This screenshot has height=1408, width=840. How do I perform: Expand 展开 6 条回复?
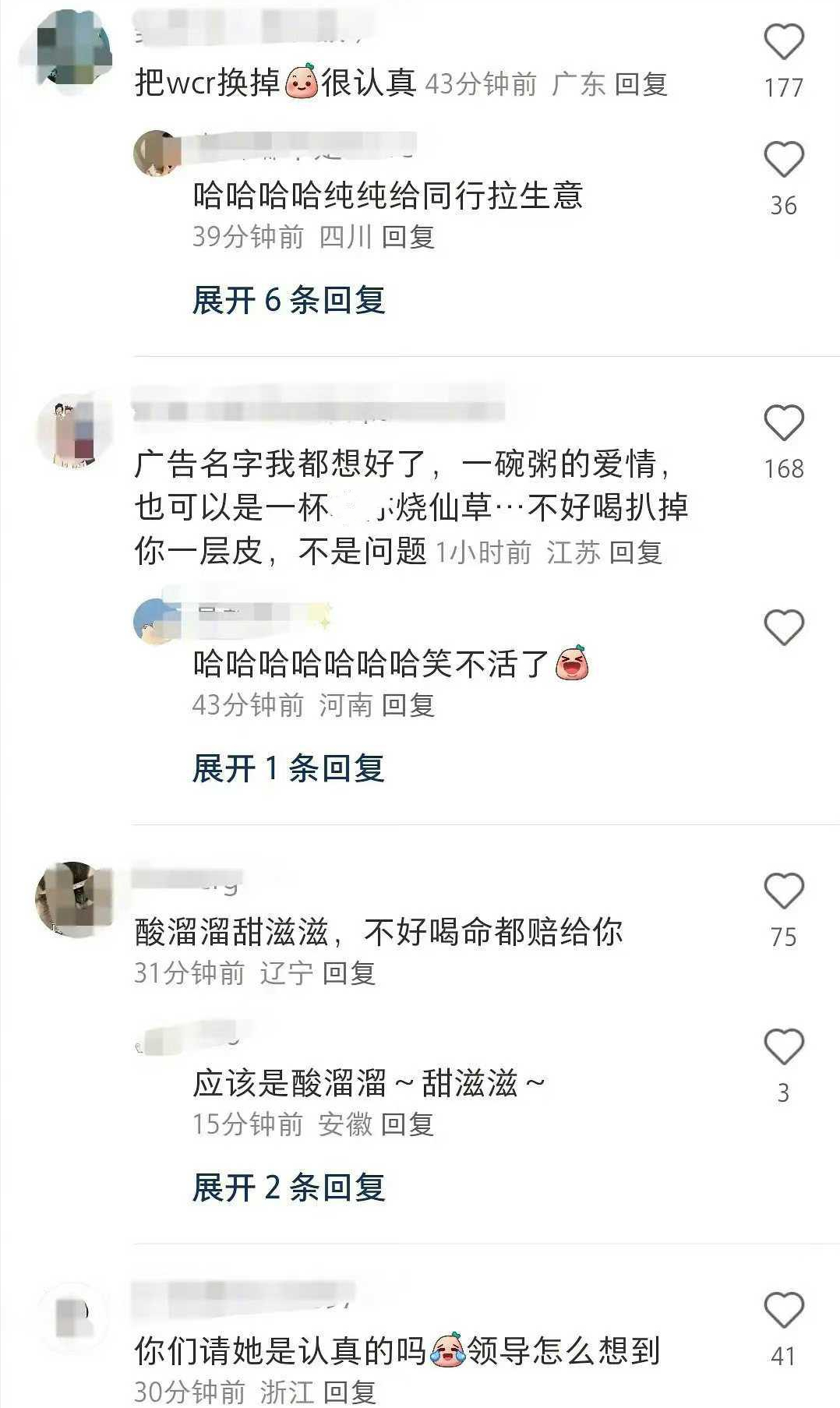click(x=288, y=300)
